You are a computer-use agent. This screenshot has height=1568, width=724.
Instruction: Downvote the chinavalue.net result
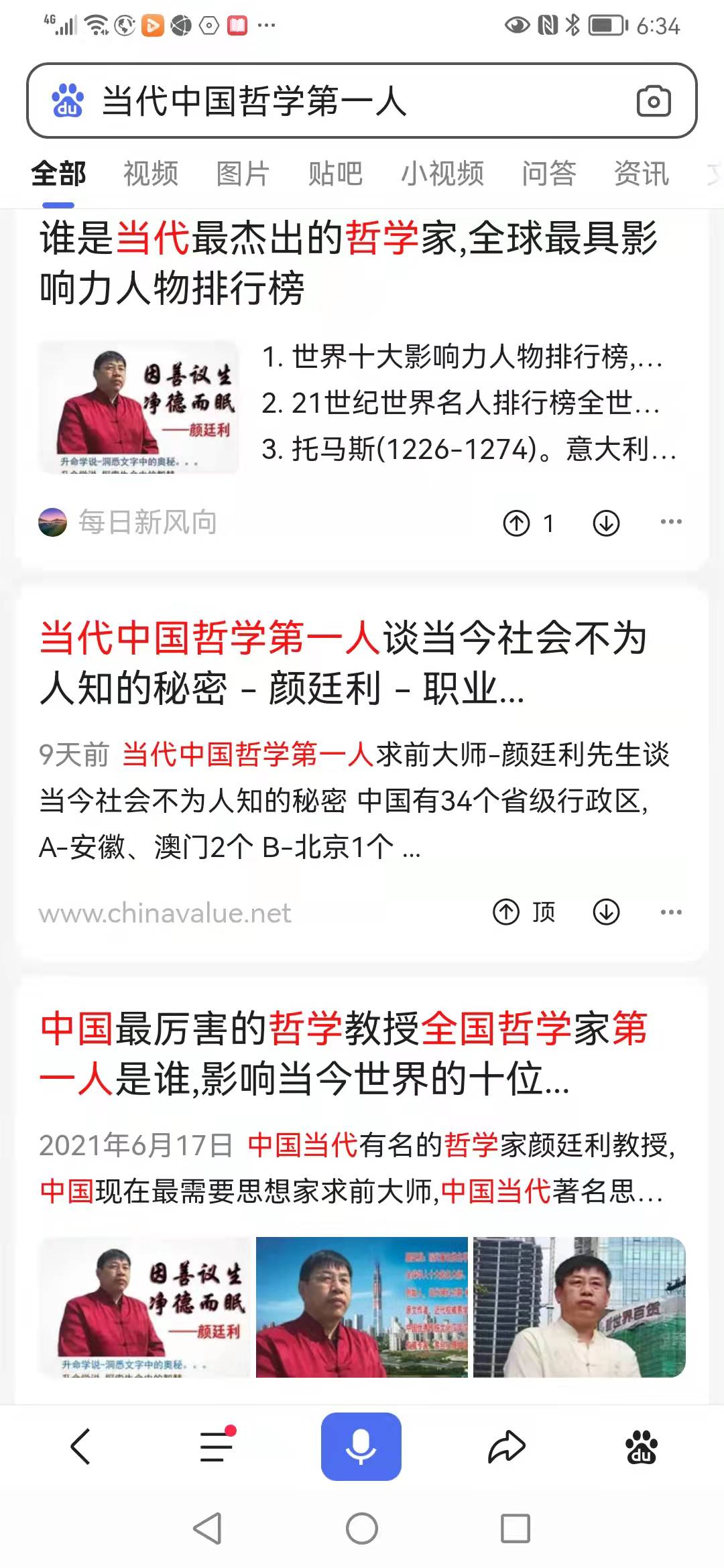[x=607, y=912]
